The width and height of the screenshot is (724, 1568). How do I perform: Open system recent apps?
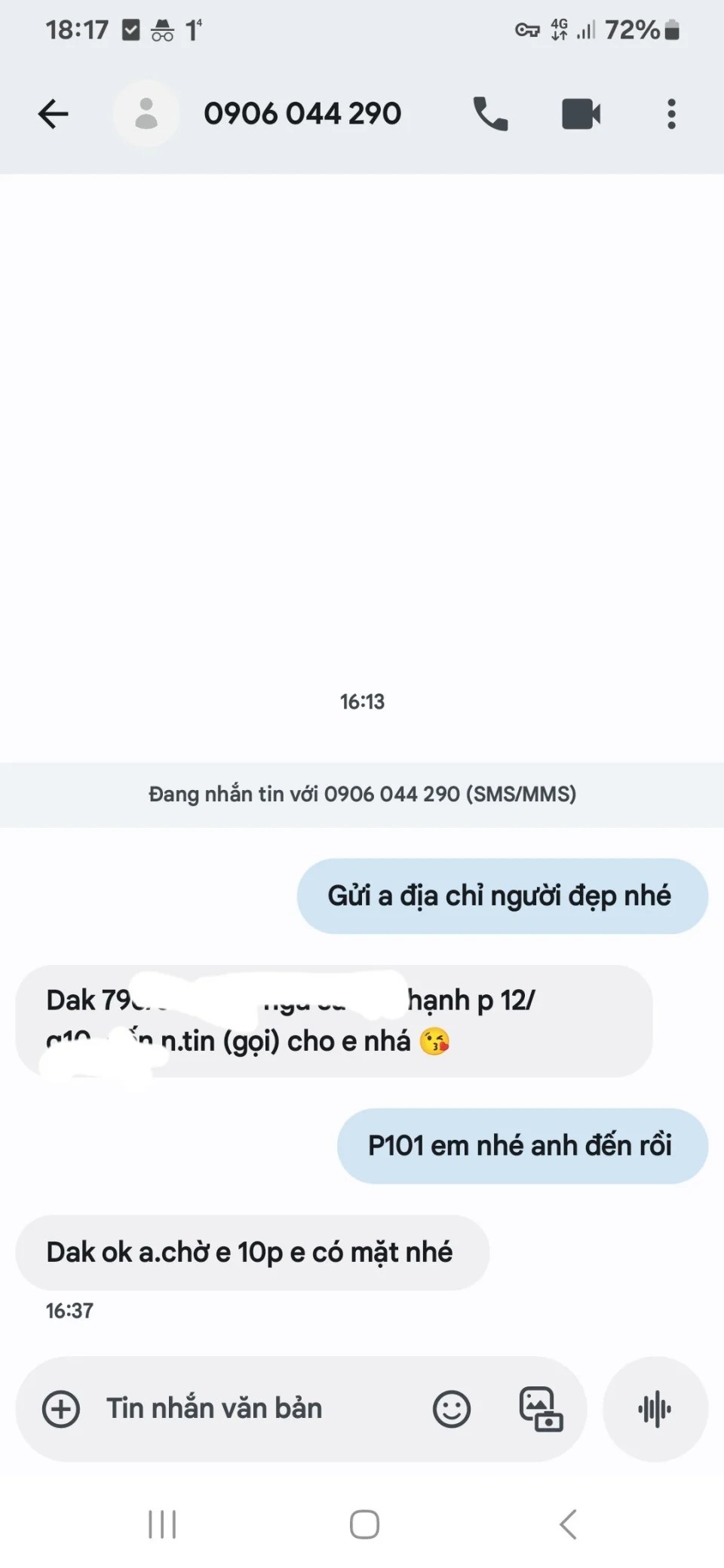[x=162, y=1524]
